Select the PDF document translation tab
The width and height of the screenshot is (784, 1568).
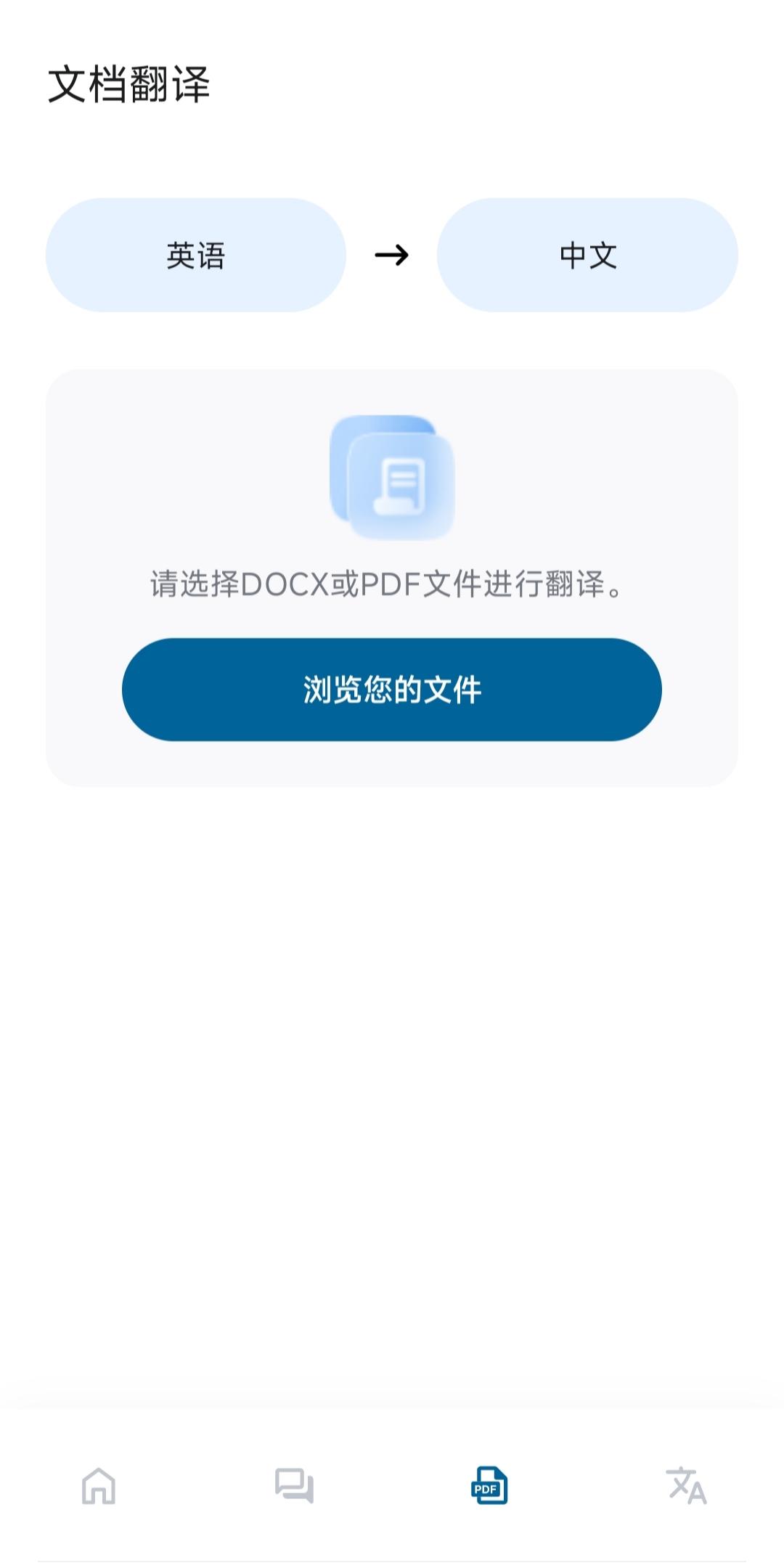pos(489,1485)
